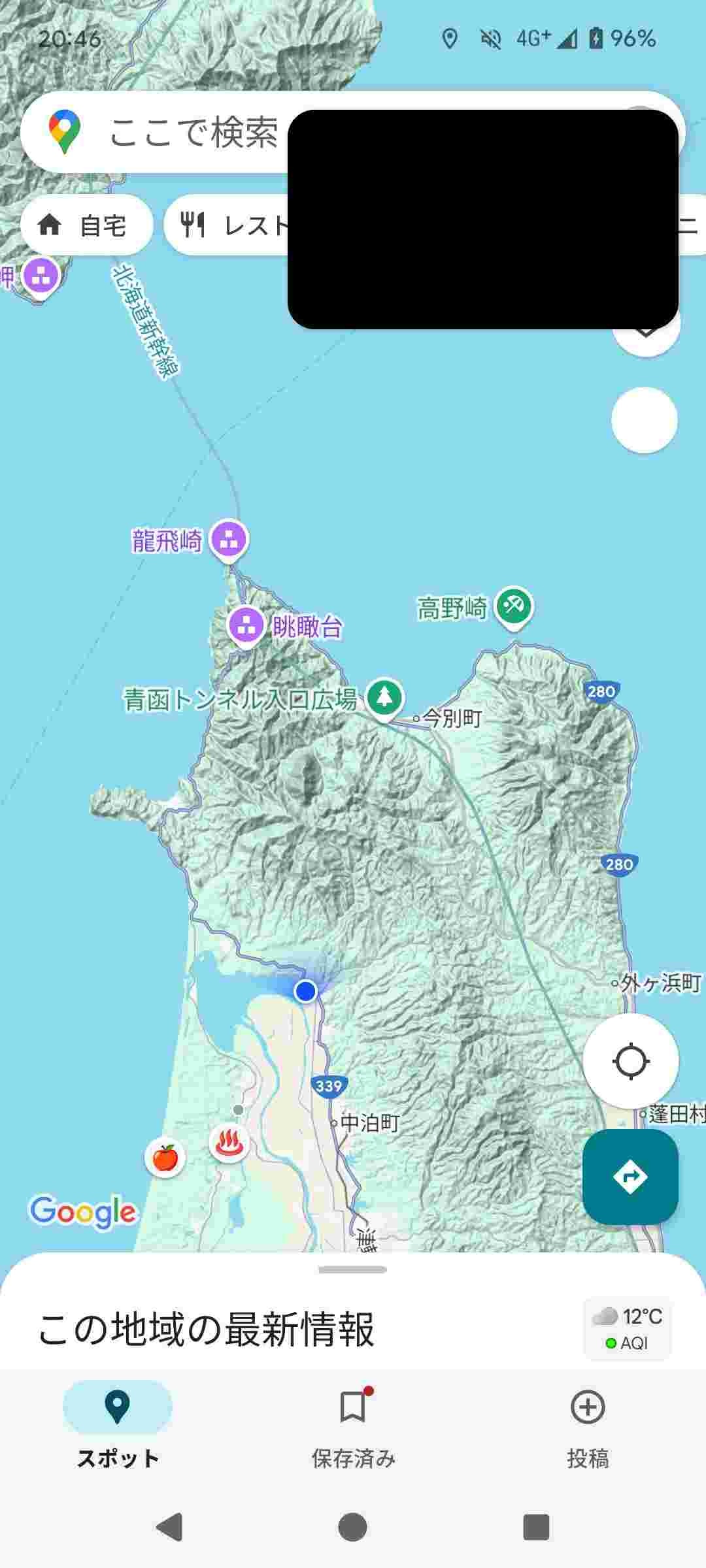Image resolution: width=706 pixels, height=1568 pixels.
Task: Open the 眺瞰台 map pin
Action: [x=246, y=625]
